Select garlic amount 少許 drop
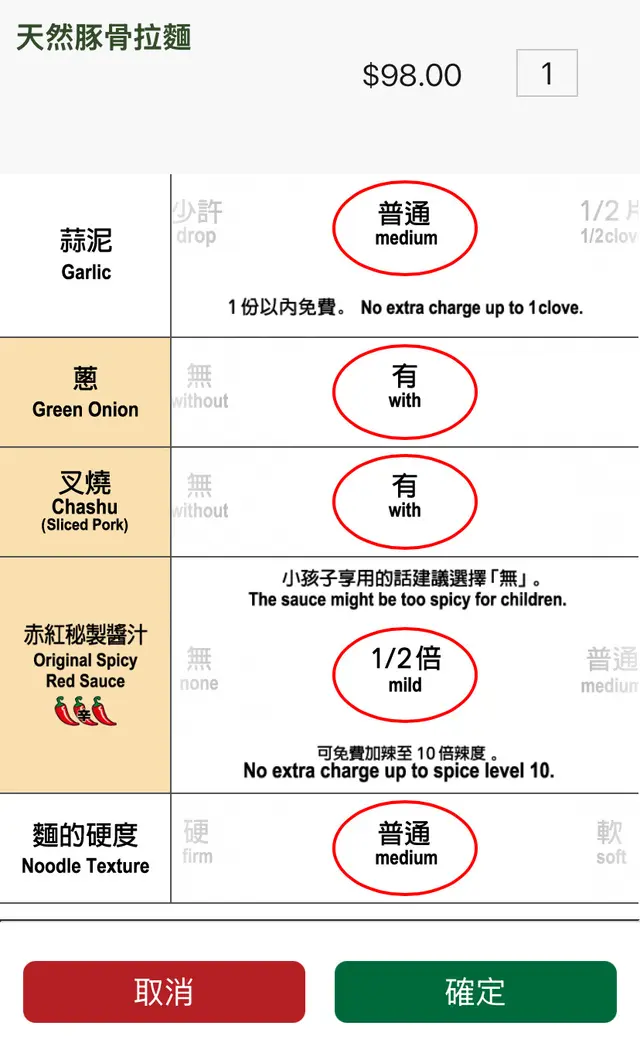This screenshot has height=1037, width=640. tap(197, 222)
